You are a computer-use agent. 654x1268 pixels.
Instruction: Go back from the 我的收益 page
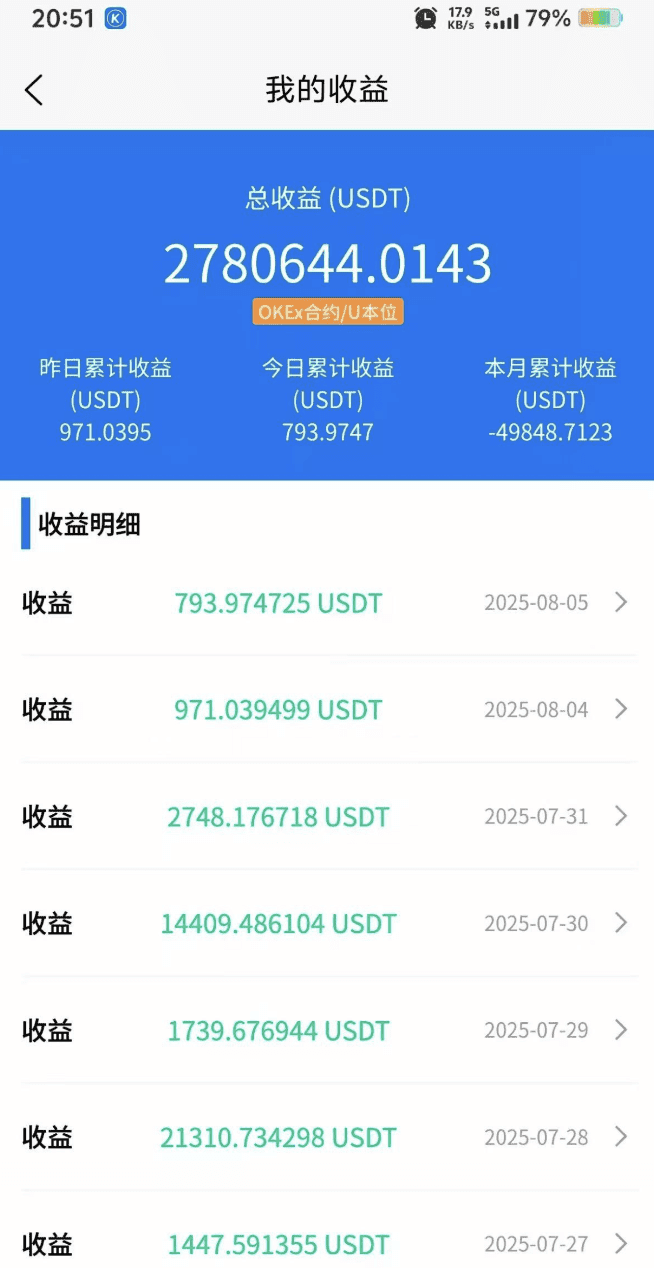tap(34, 90)
